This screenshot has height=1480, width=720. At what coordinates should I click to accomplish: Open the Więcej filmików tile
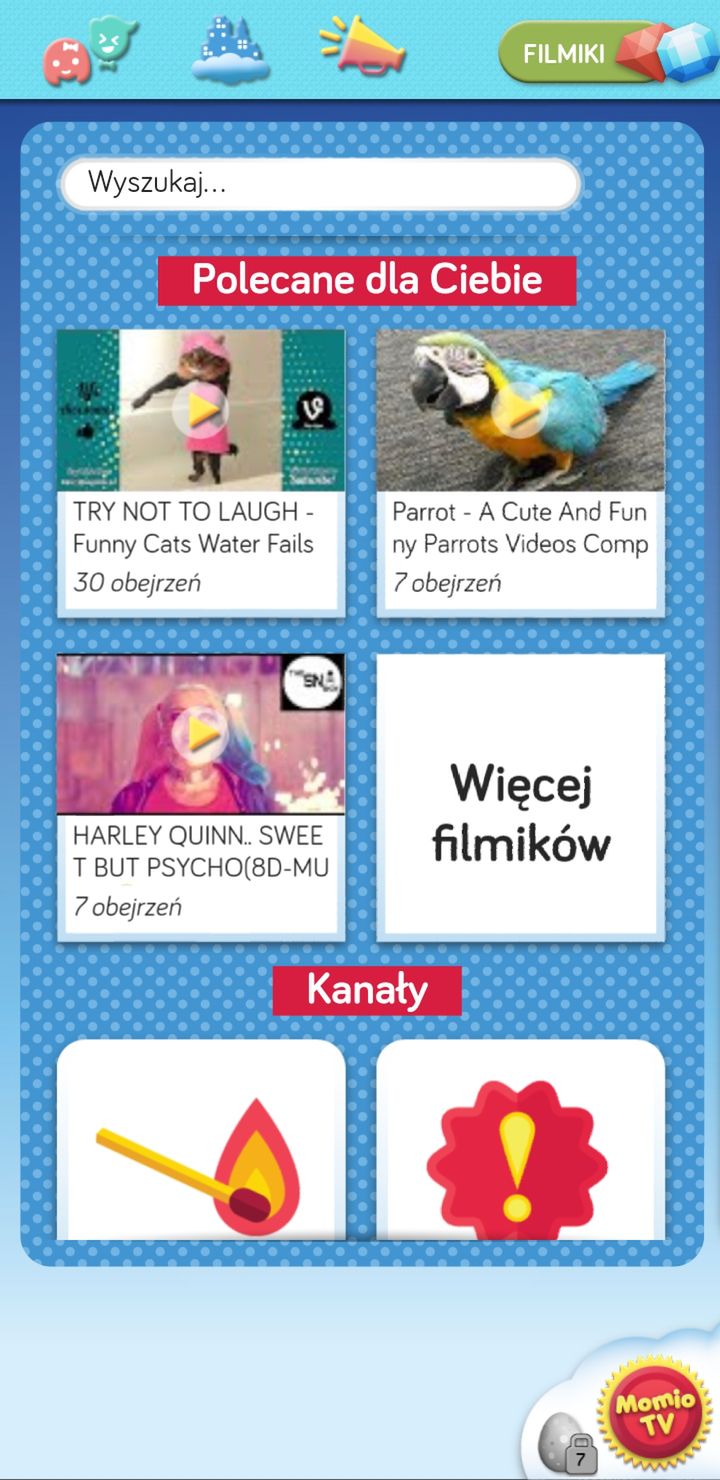pyautogui.click(x=520, y=797)
